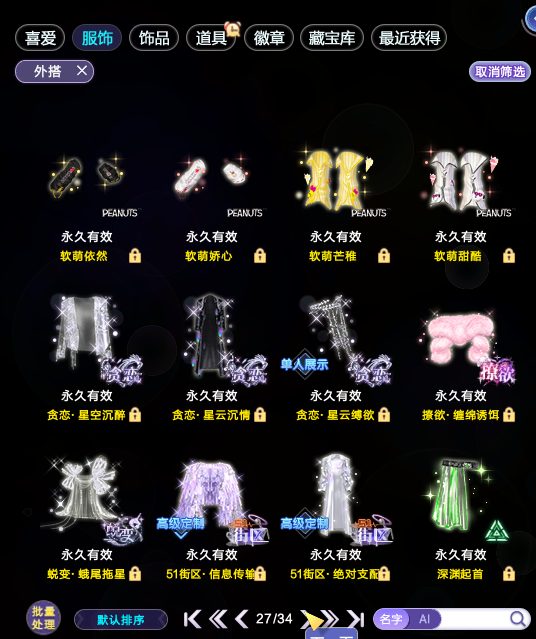Switch to the 徽章 tab
Image resolution: width=536 pixels, height=639 pixels.
point(269,38)
